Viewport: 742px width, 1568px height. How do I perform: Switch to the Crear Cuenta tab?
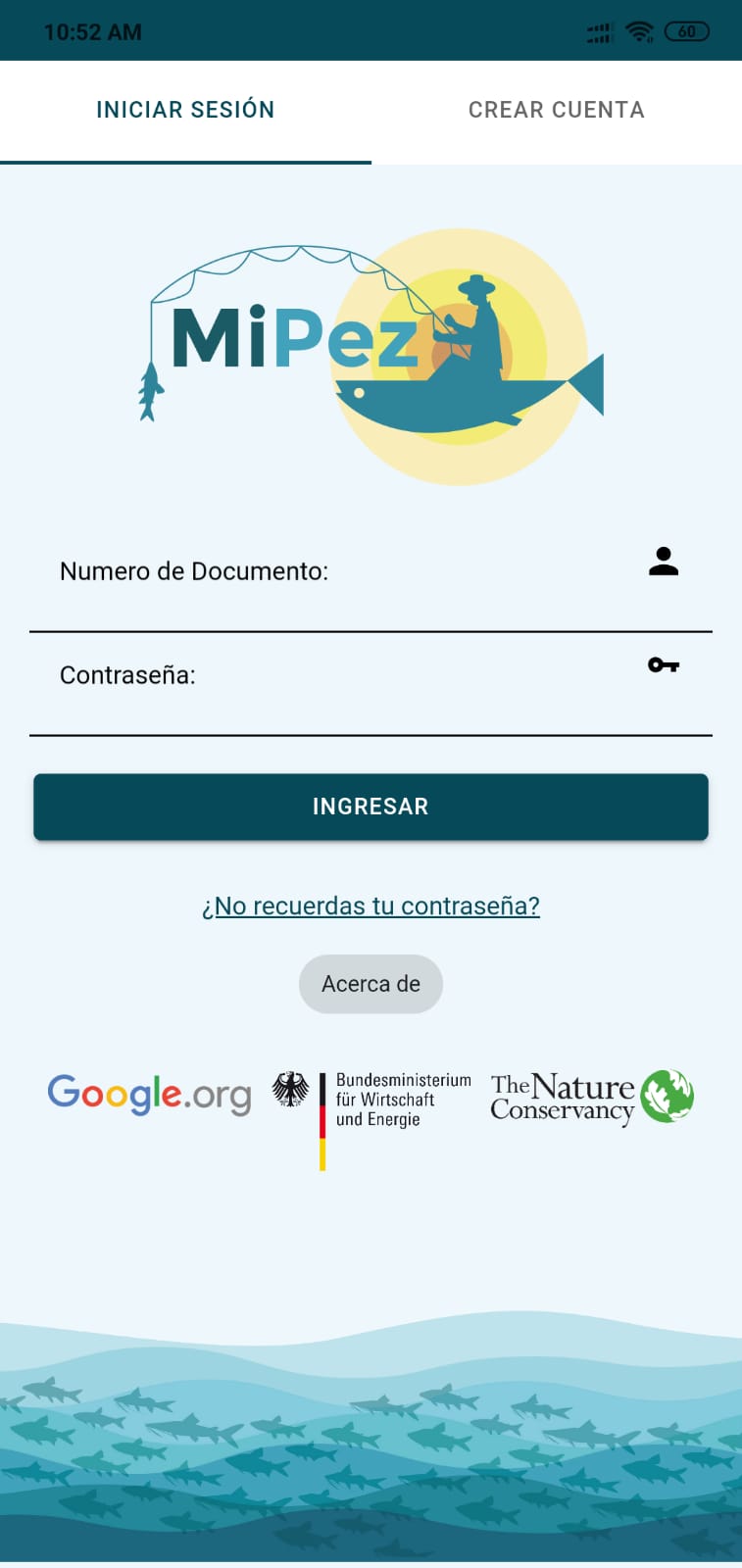pos(556,110)
